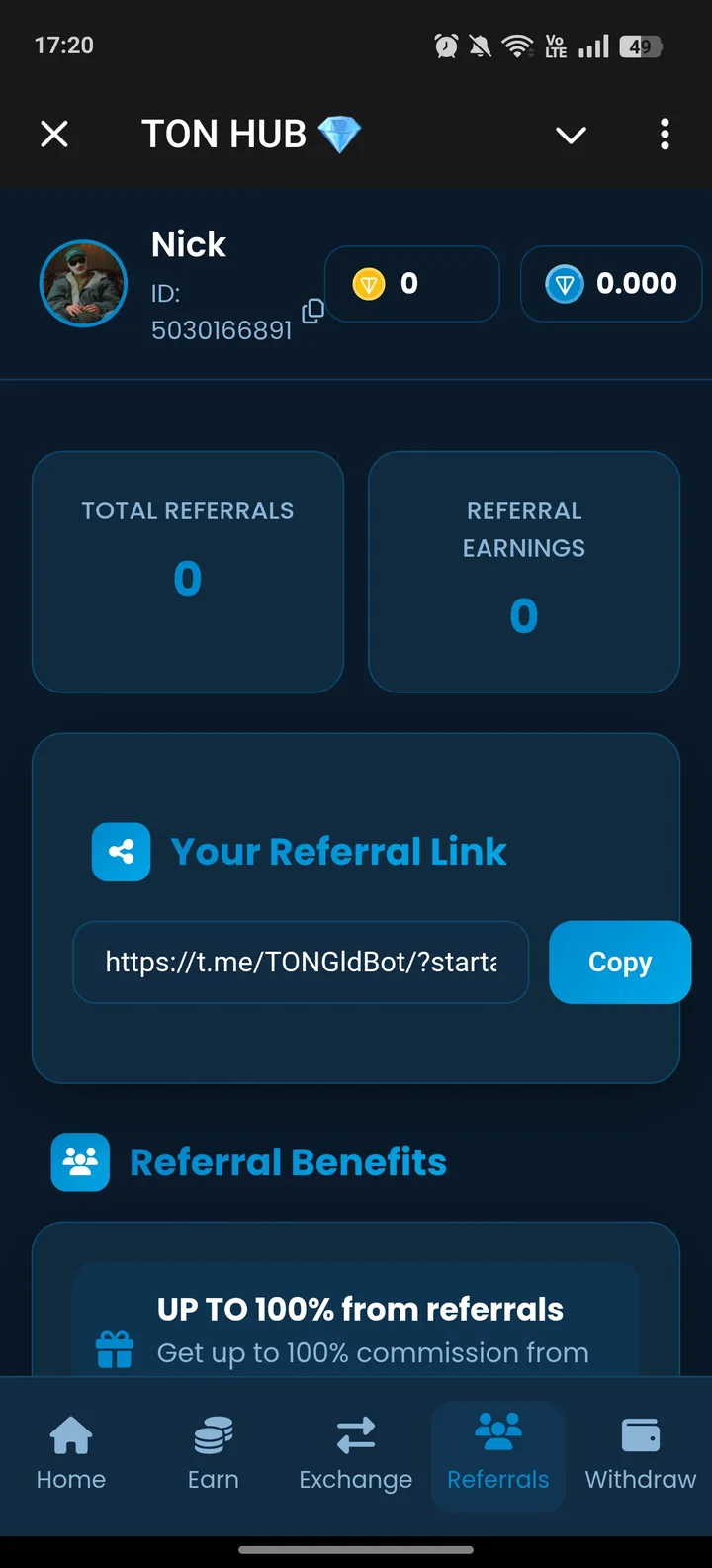The width and height of the screenshot is (712, 1568).
Task: Tap Nick's profile avatar
Action: click(x=83, y=284)
